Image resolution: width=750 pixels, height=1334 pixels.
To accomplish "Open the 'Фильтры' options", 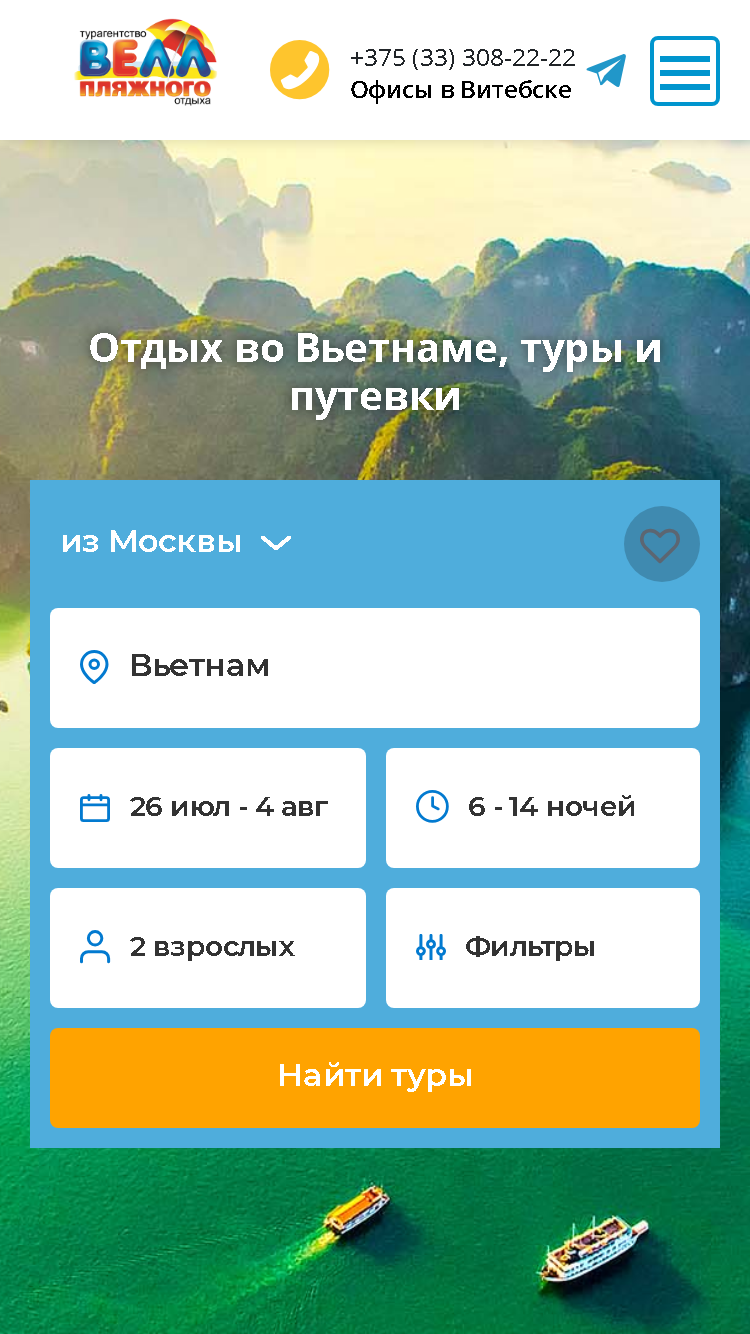I will tap(543, 947).
